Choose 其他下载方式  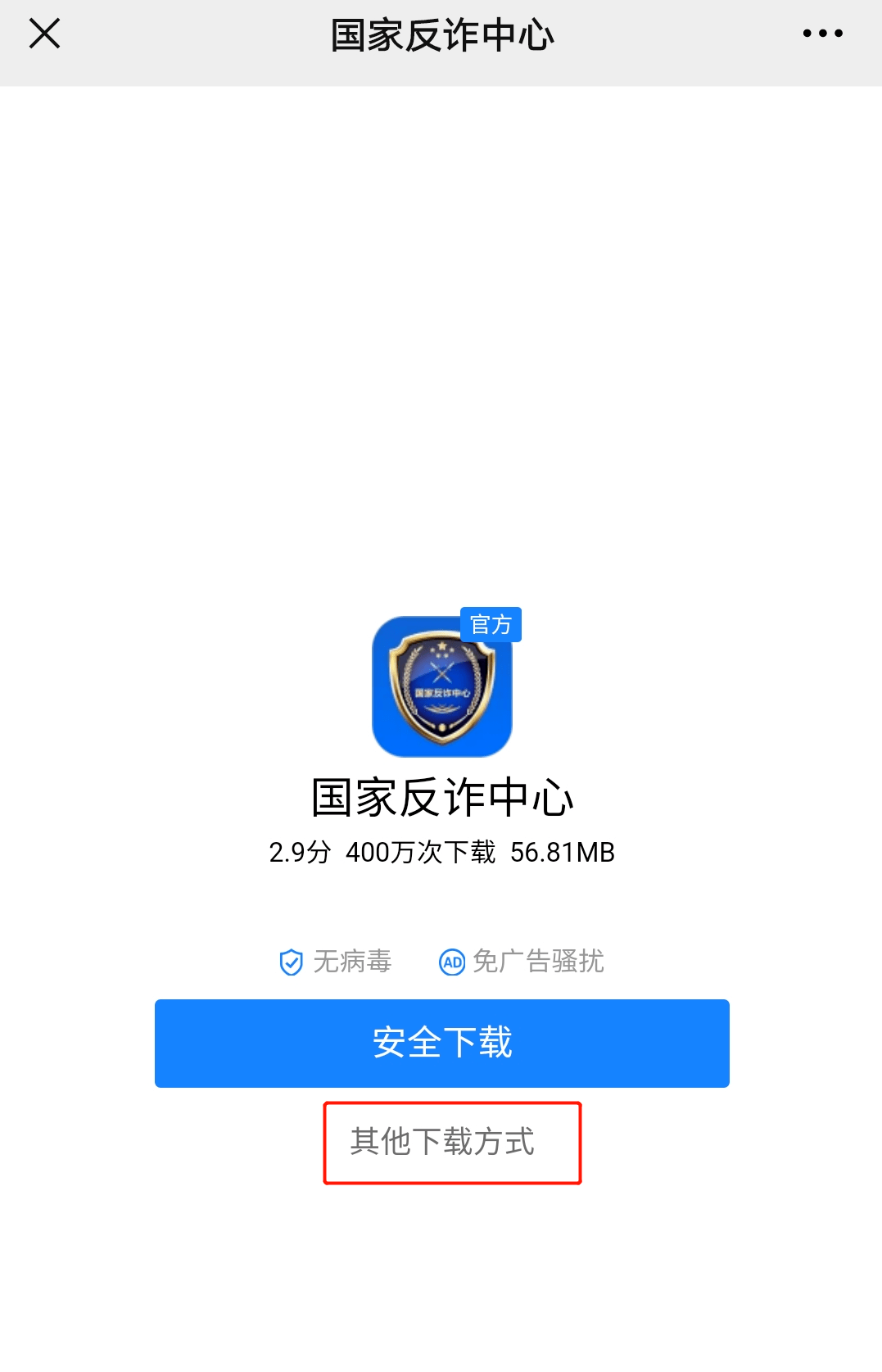pos(443,1141)
